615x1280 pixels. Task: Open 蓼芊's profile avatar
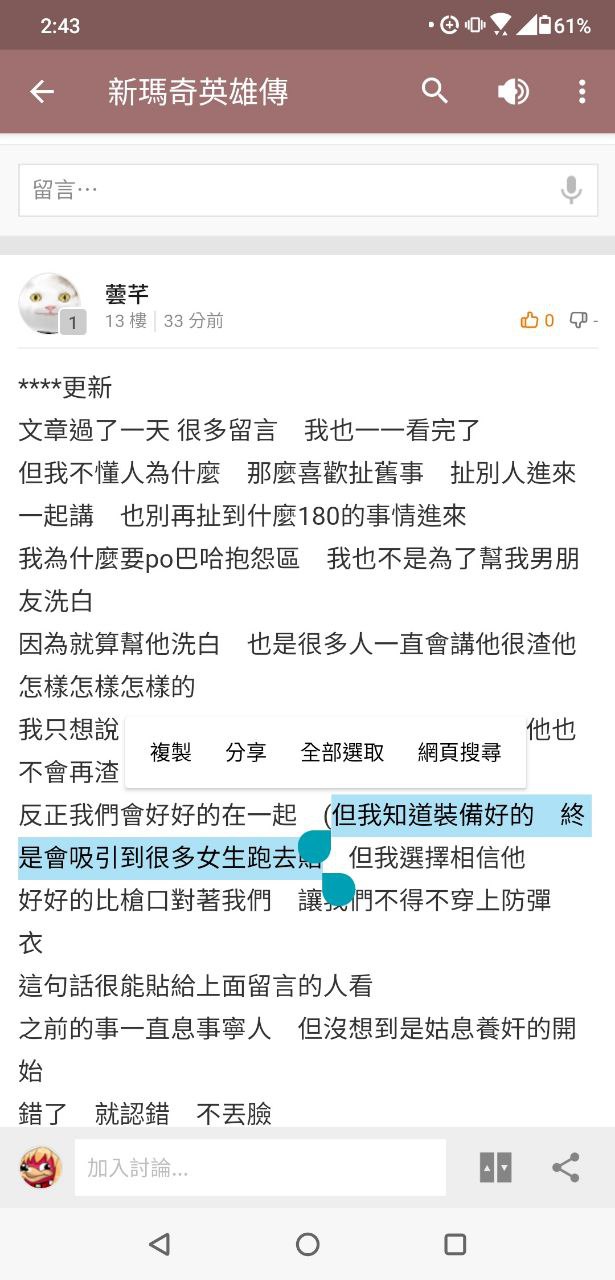(50, 303)
